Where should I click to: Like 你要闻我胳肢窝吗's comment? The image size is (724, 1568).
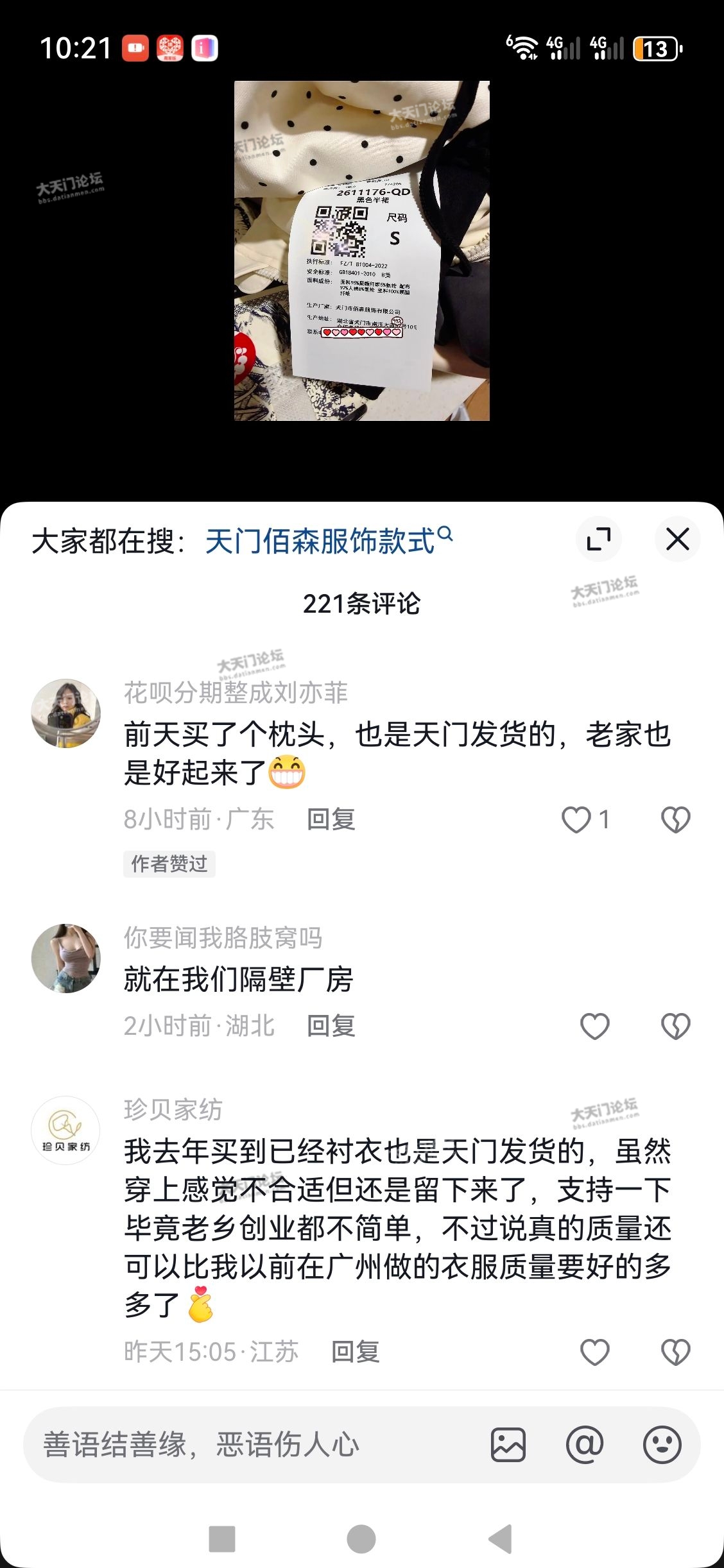tap(594, 1026)
